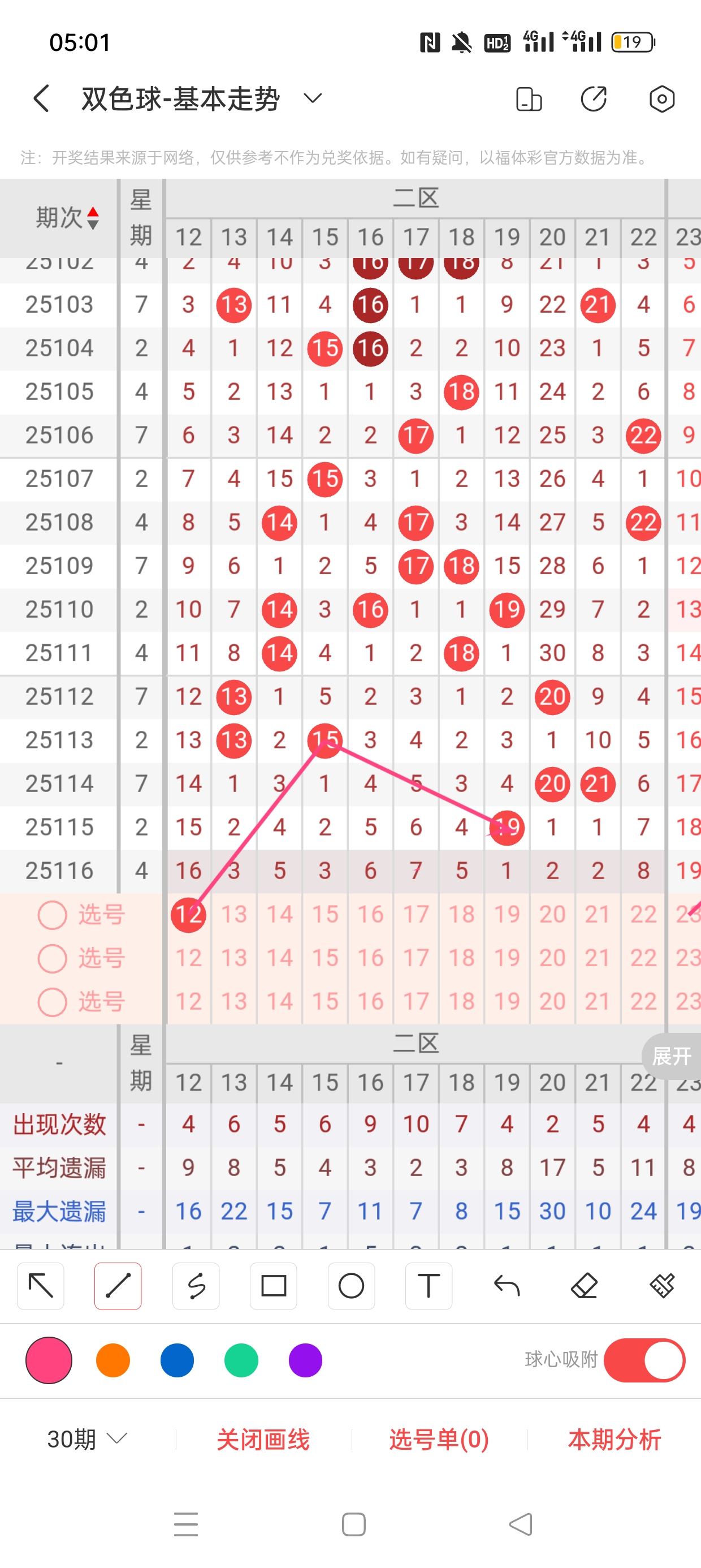Go back from the trend chart

pos(41,98)
